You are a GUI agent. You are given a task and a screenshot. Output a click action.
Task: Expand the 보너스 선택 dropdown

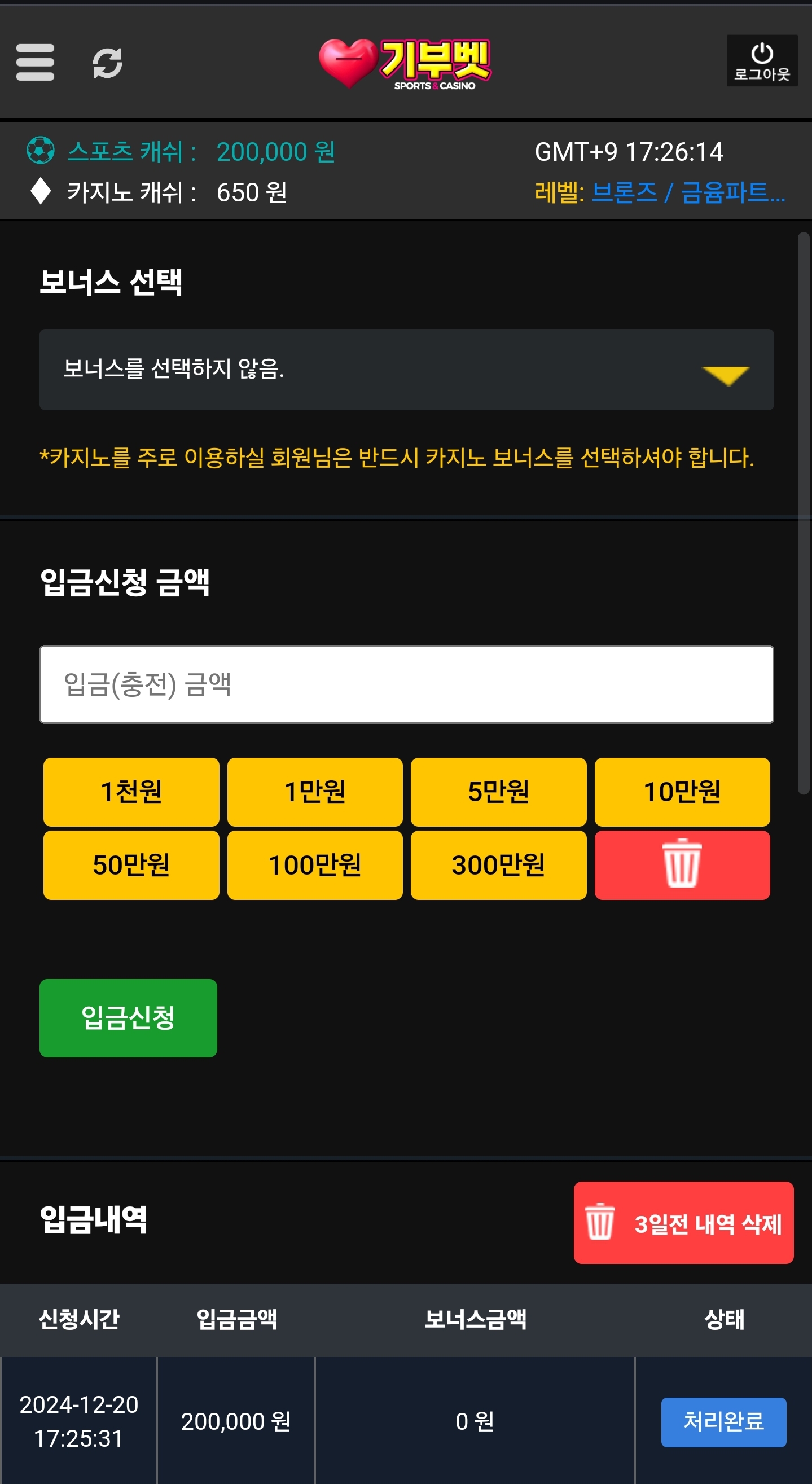[x=406, y=369]
